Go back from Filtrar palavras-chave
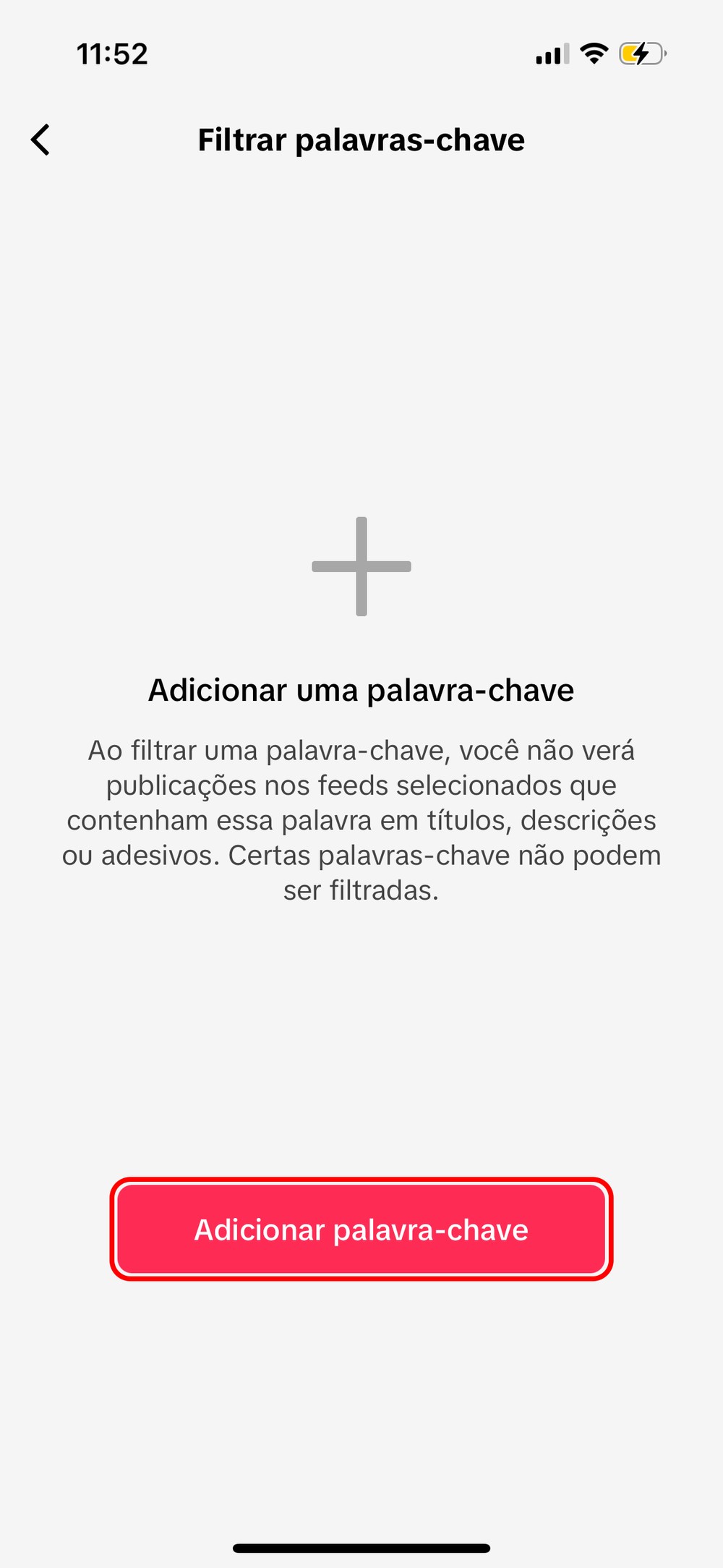The image size is (723, 1568). (x=41, y=140)
